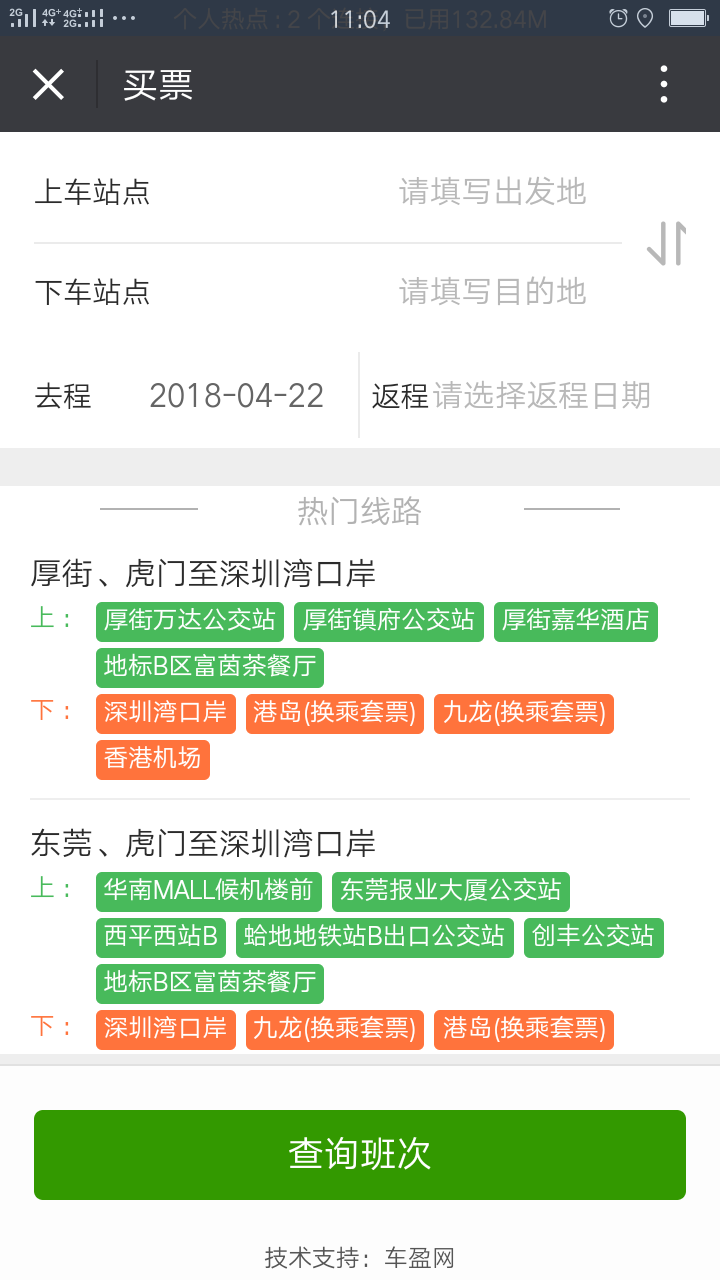The image size is (720, 1280).
Task: Select 香港机场 as drop-off stop
Action: coord(153,759)
